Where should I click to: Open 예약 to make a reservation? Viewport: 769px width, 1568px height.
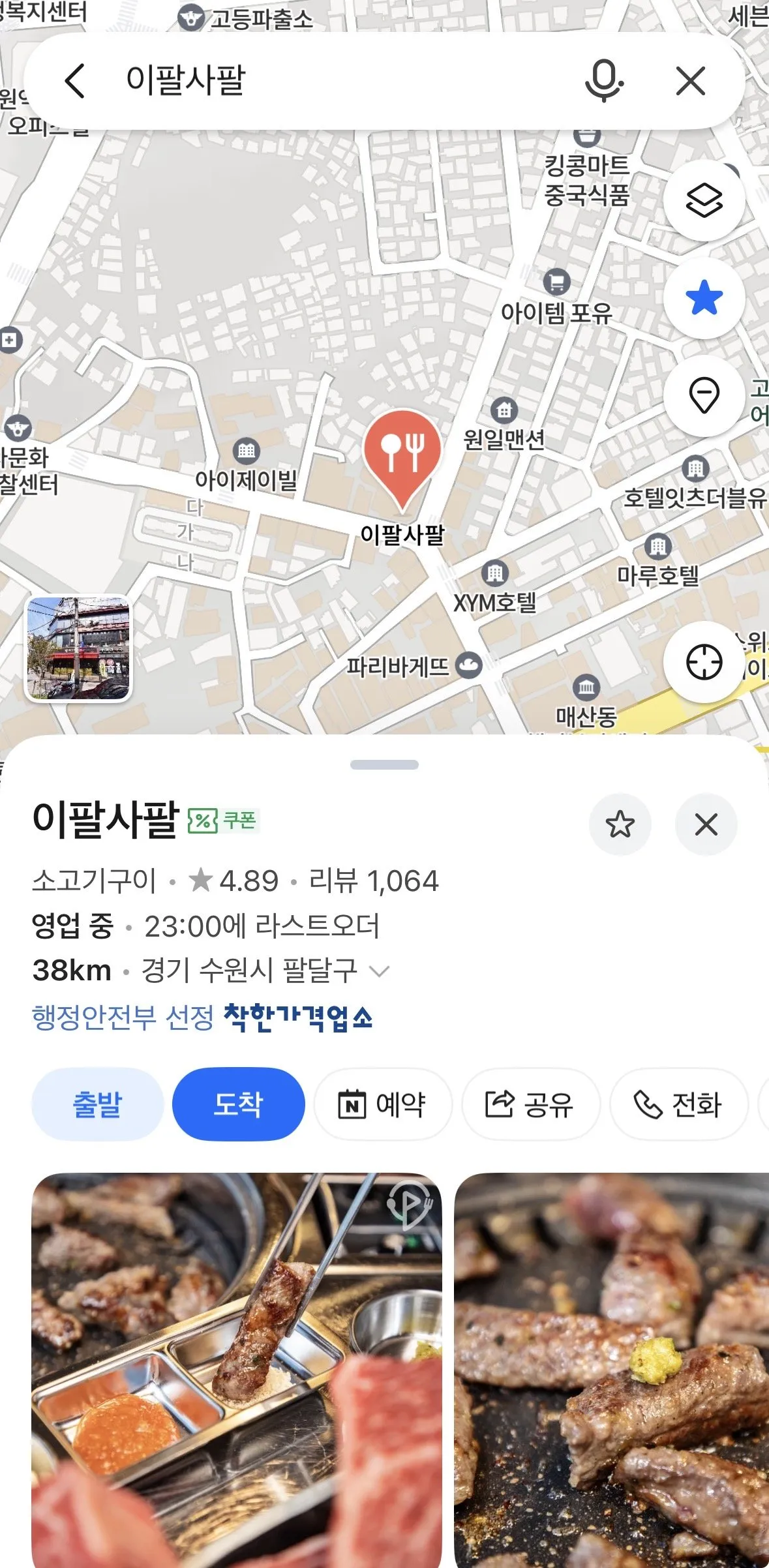(384, 1104)
